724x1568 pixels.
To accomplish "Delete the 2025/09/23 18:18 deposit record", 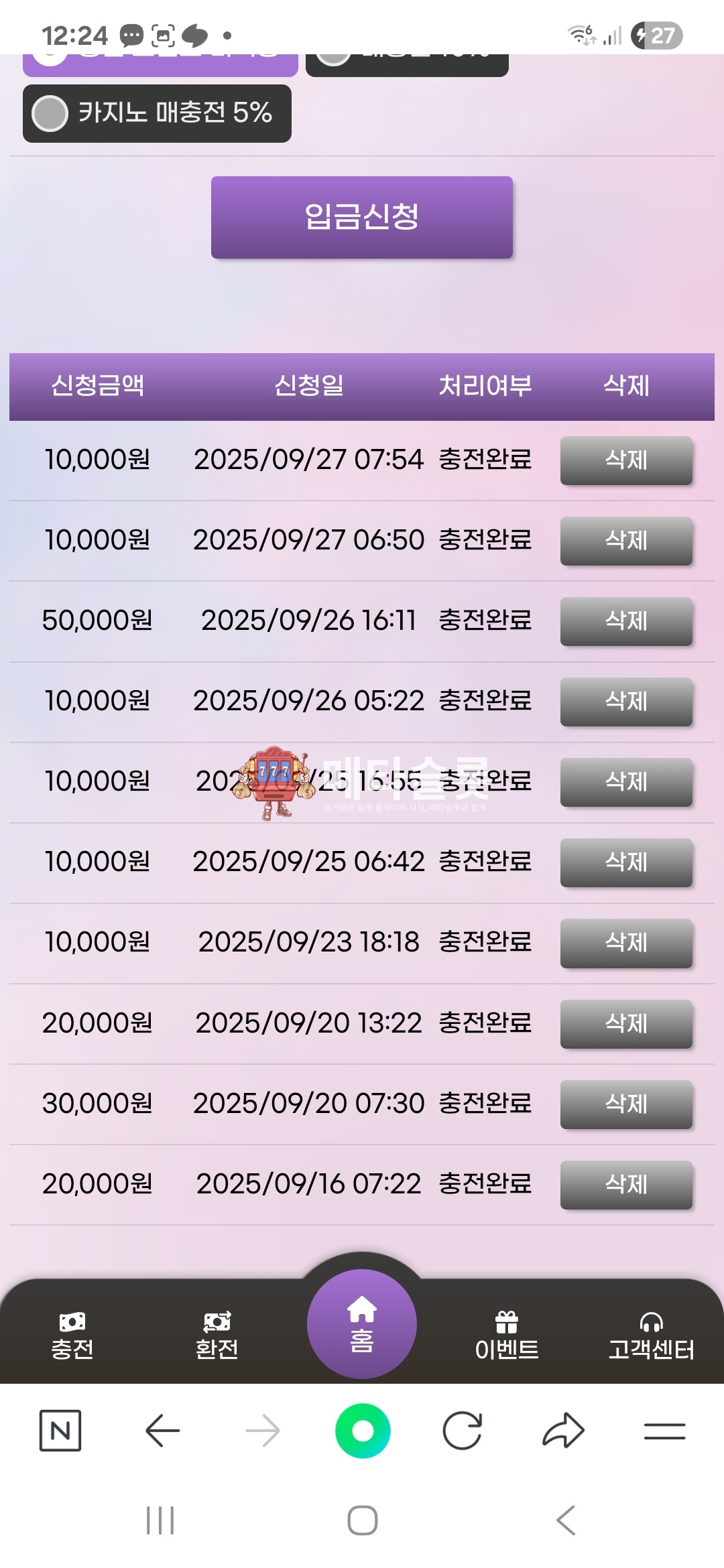I will click(625, 943).
